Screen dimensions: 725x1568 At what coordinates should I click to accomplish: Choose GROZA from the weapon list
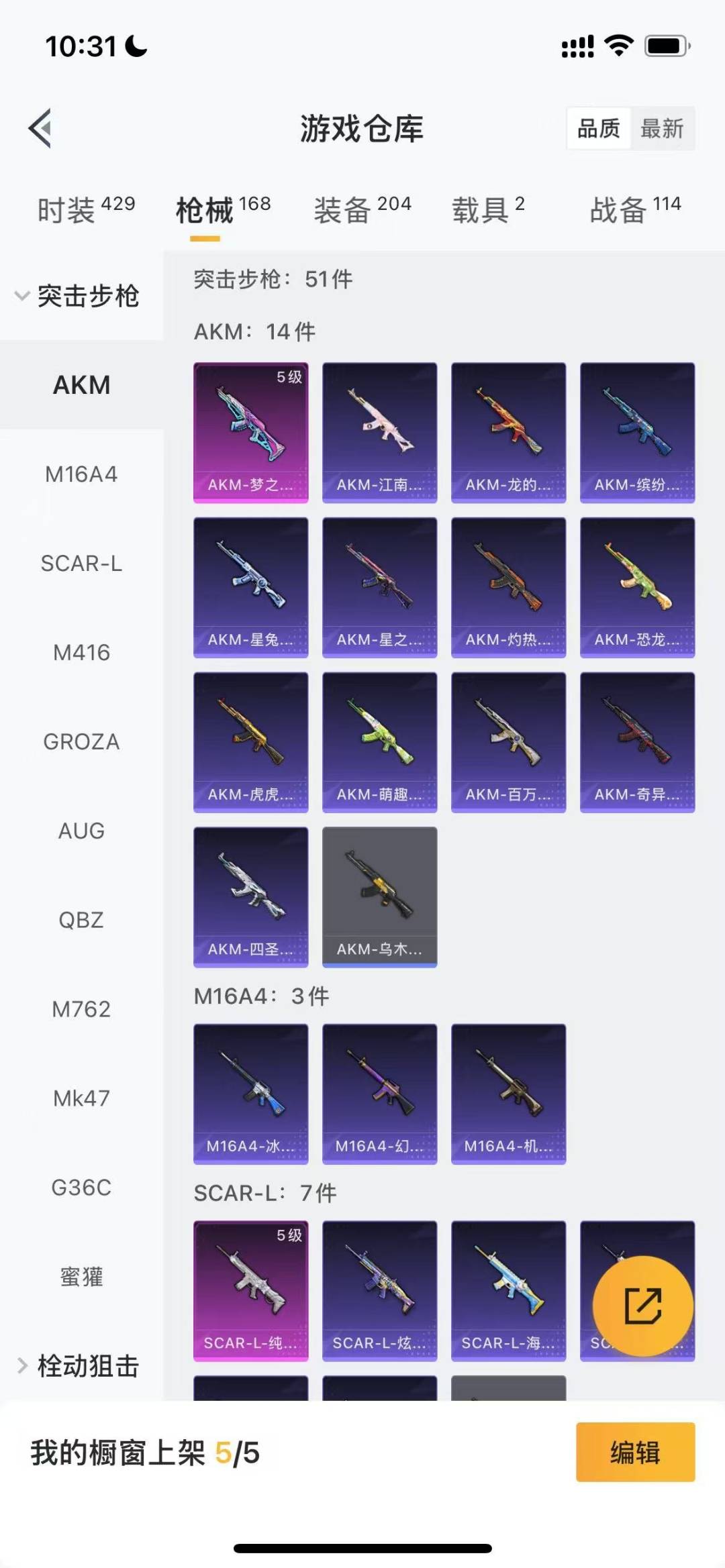click(x=81, y=741)
